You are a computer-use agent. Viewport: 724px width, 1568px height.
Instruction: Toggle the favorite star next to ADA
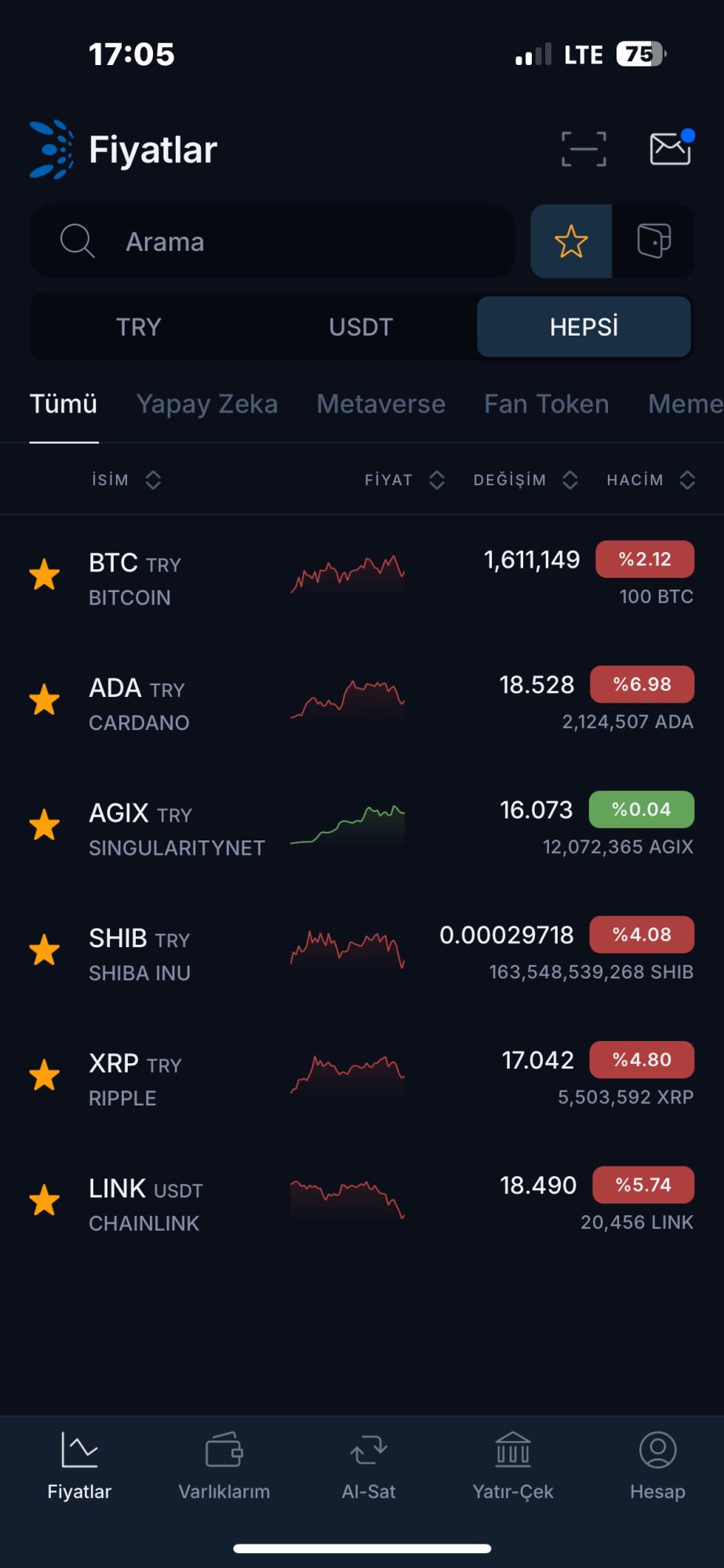tap(45, 700)
